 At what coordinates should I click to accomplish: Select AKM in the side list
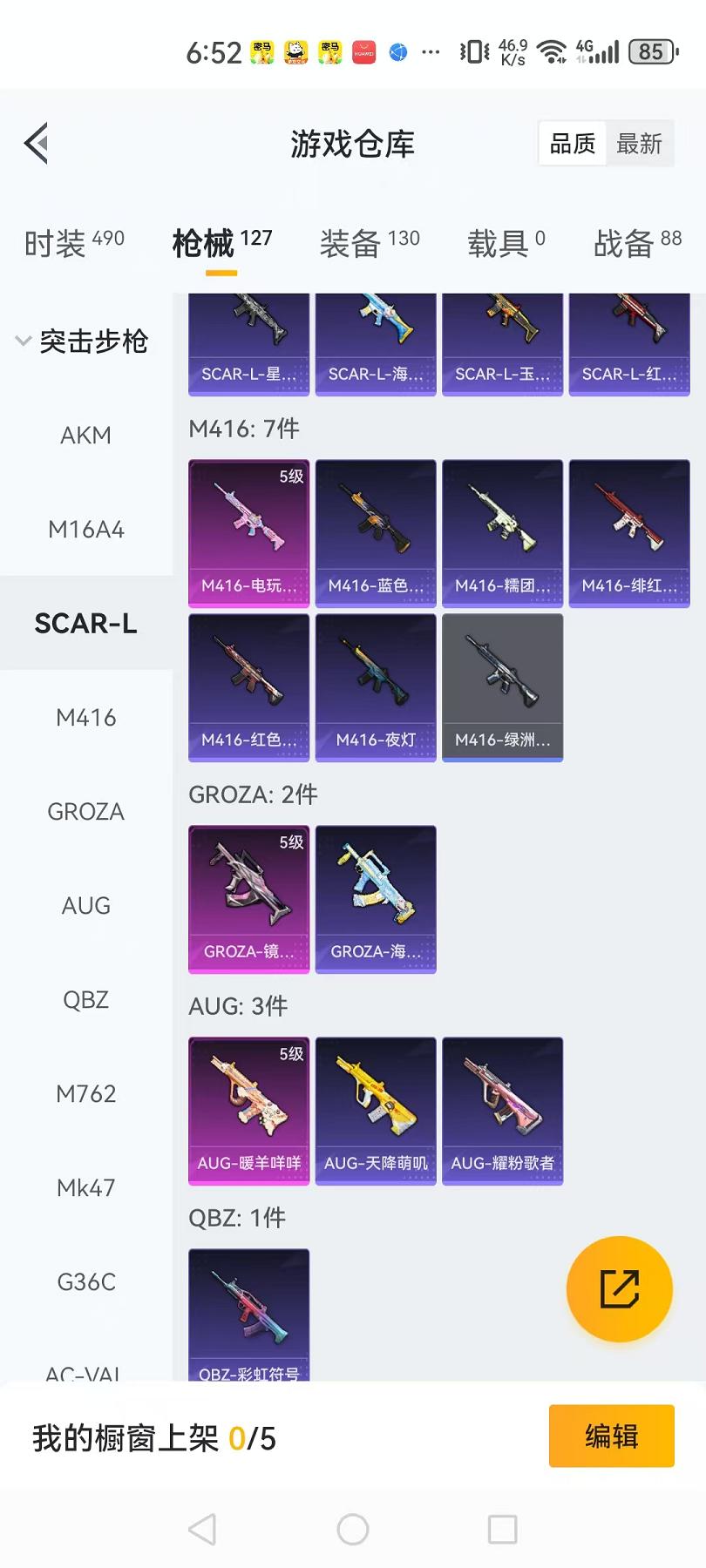click(x=85, y=436)
